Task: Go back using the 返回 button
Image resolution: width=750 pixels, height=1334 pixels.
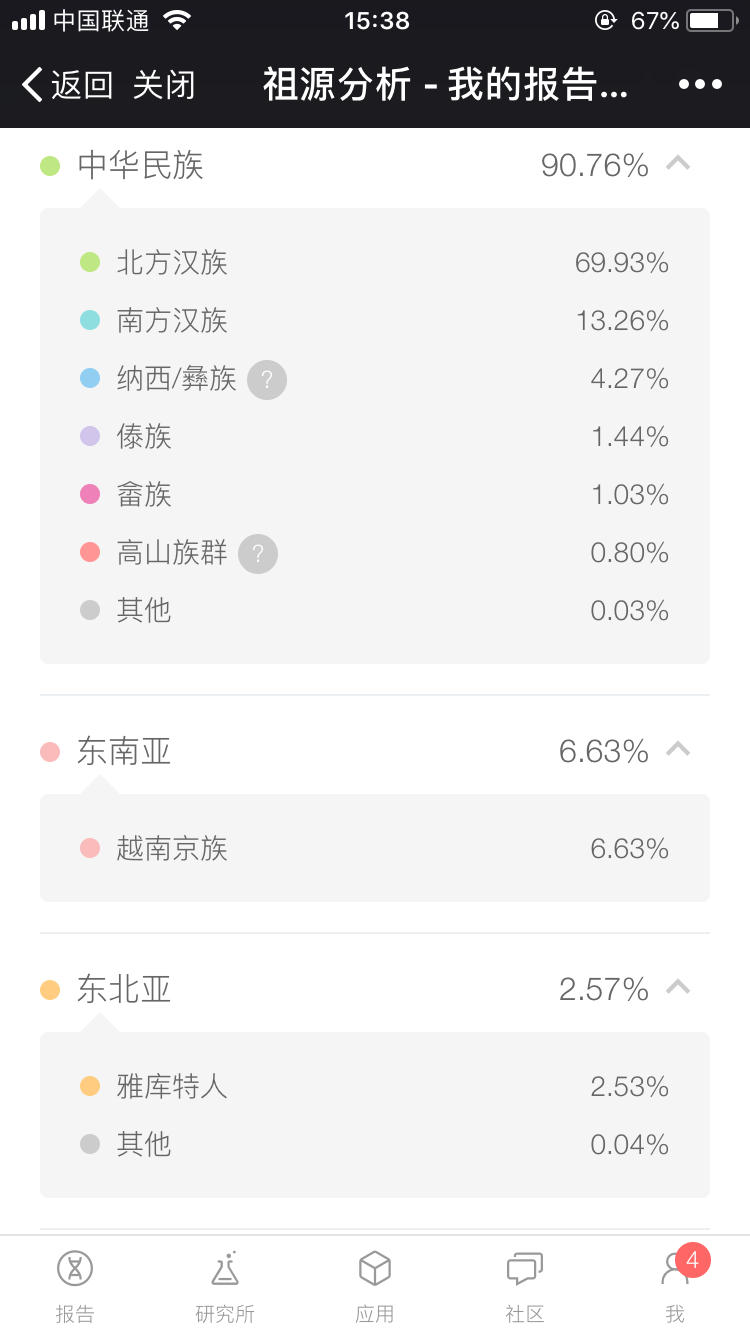Action: (67, 85)
